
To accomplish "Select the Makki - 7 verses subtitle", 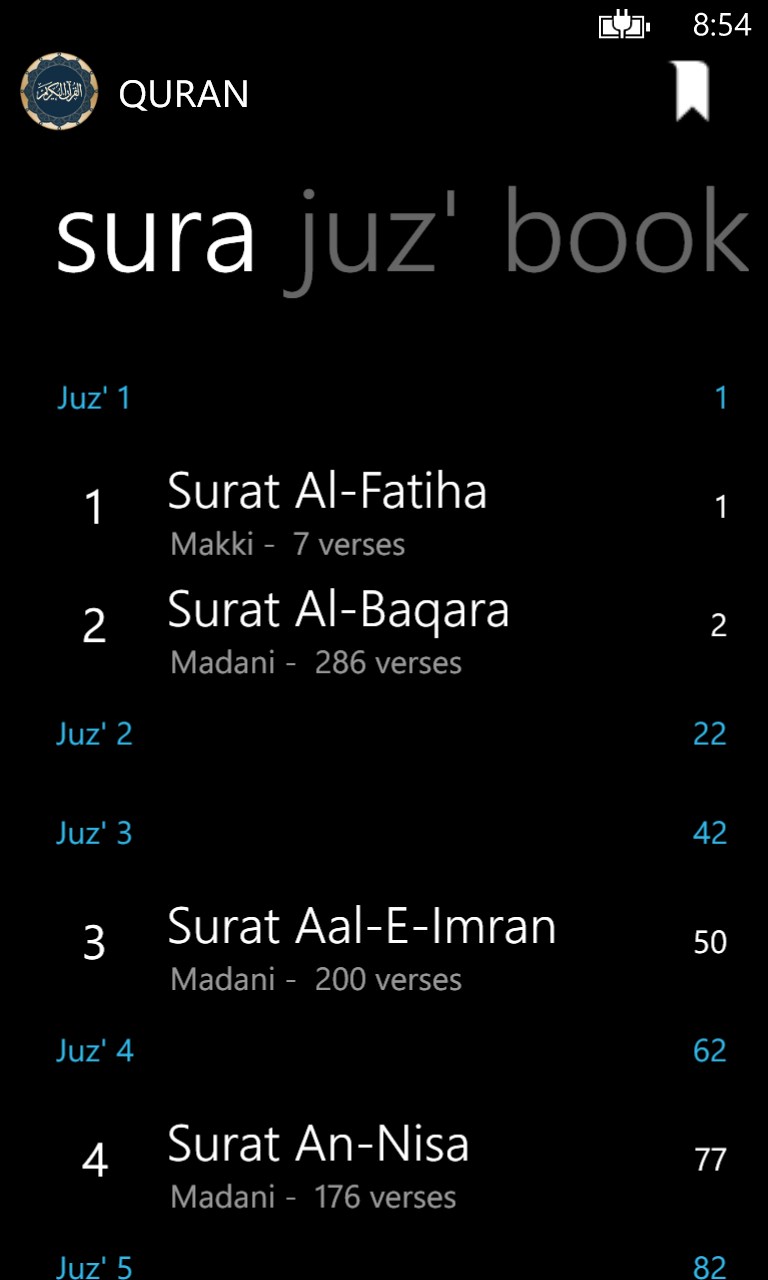I will coord(287,544).
